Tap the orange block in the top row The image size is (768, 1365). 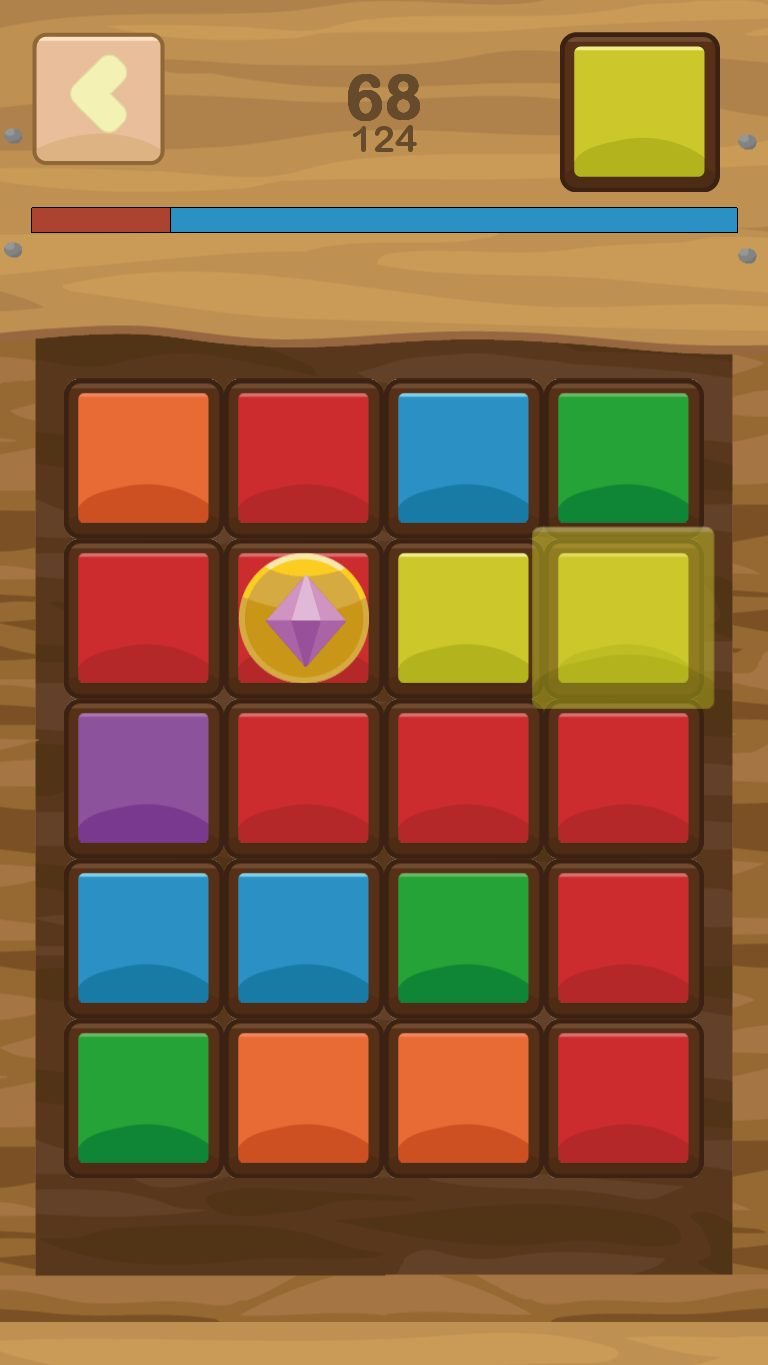click(x=143, y=458)
